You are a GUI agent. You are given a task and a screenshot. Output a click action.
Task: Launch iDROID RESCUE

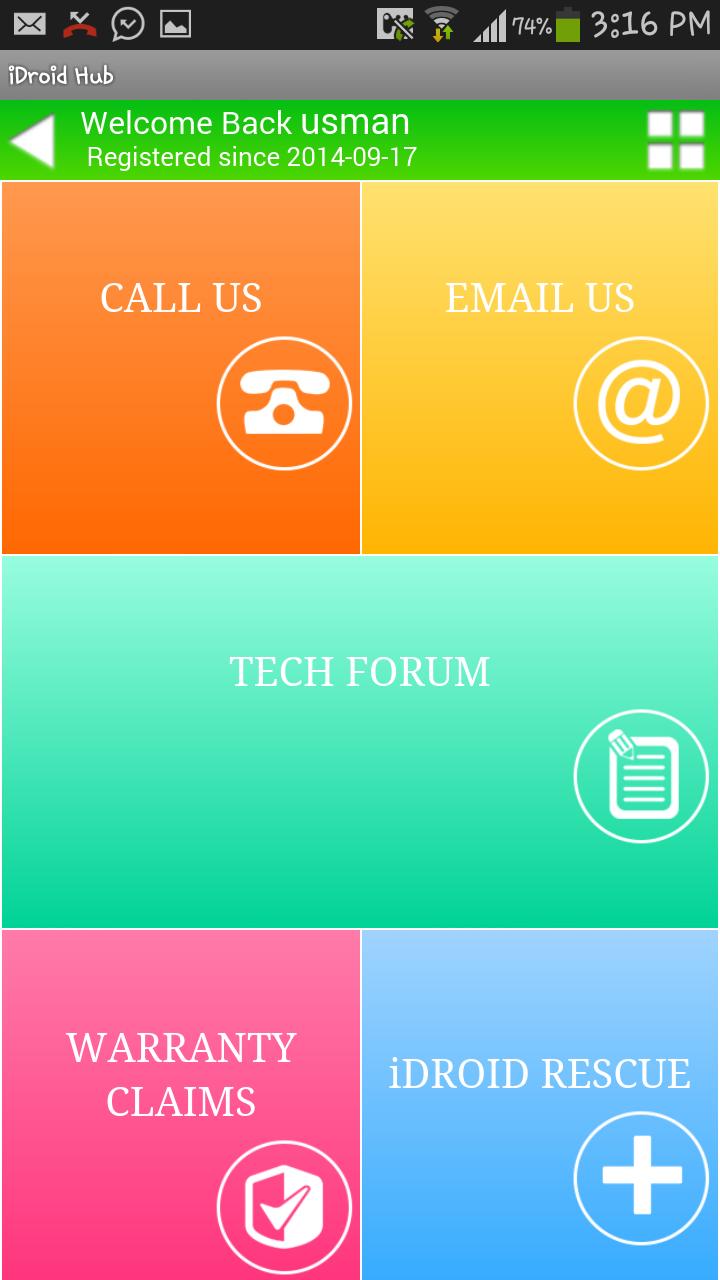539,1073
